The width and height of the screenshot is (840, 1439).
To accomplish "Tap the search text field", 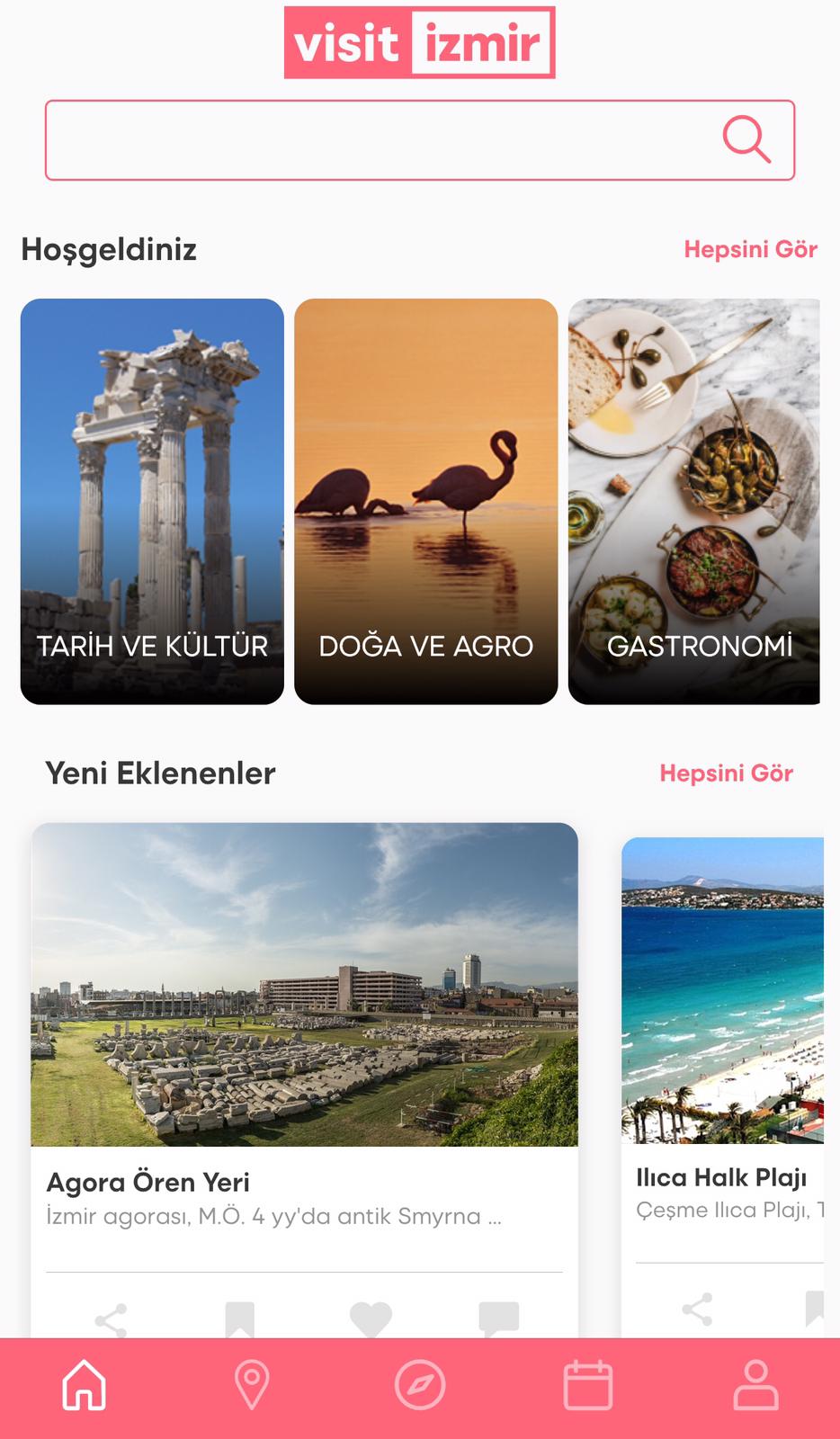I will pyautogui.click(x=378, y=140).
